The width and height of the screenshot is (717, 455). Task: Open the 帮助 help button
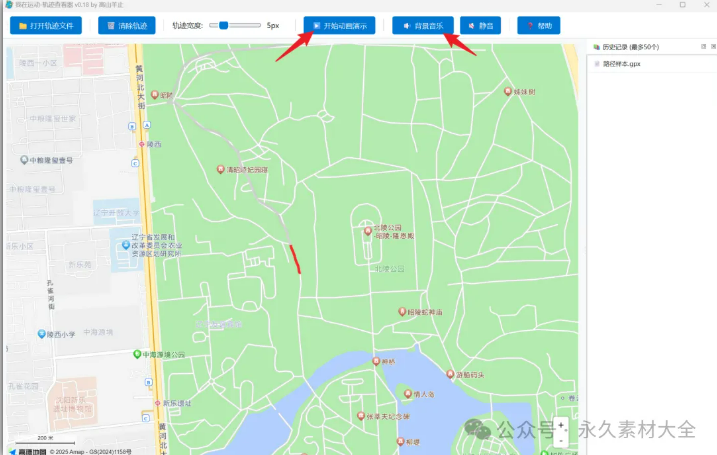point(538,26)
